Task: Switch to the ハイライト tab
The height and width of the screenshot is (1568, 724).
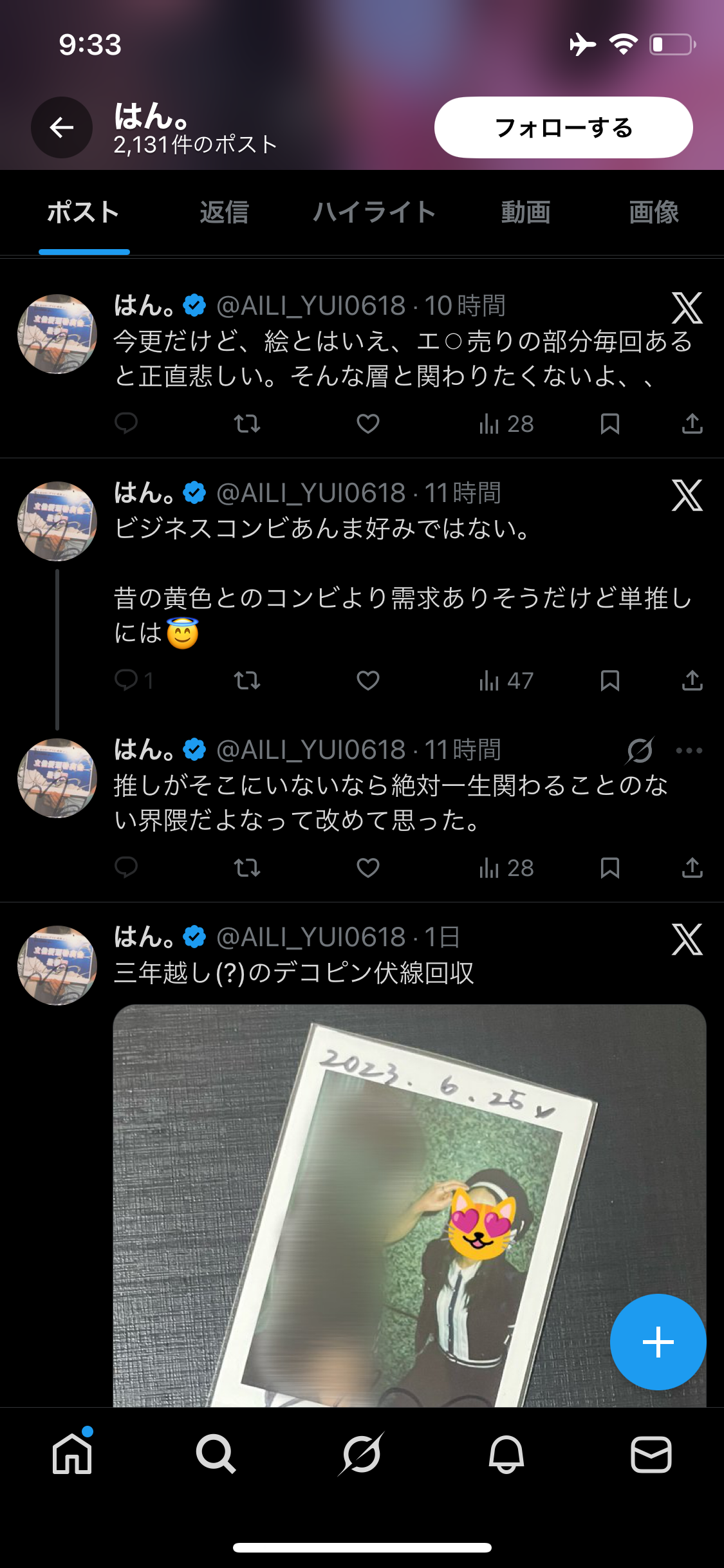Action: (375, 212)
